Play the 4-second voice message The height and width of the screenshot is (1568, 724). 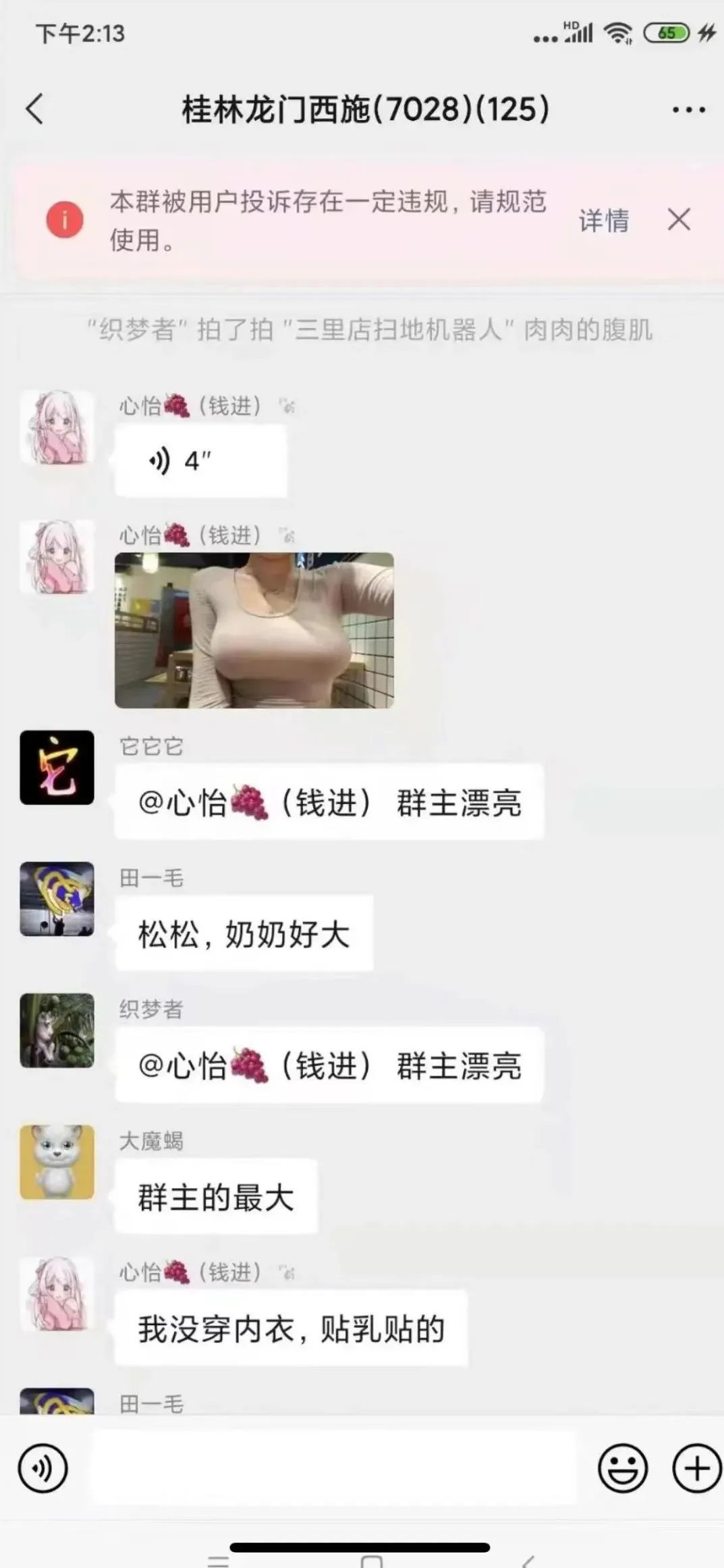point(200,461)
